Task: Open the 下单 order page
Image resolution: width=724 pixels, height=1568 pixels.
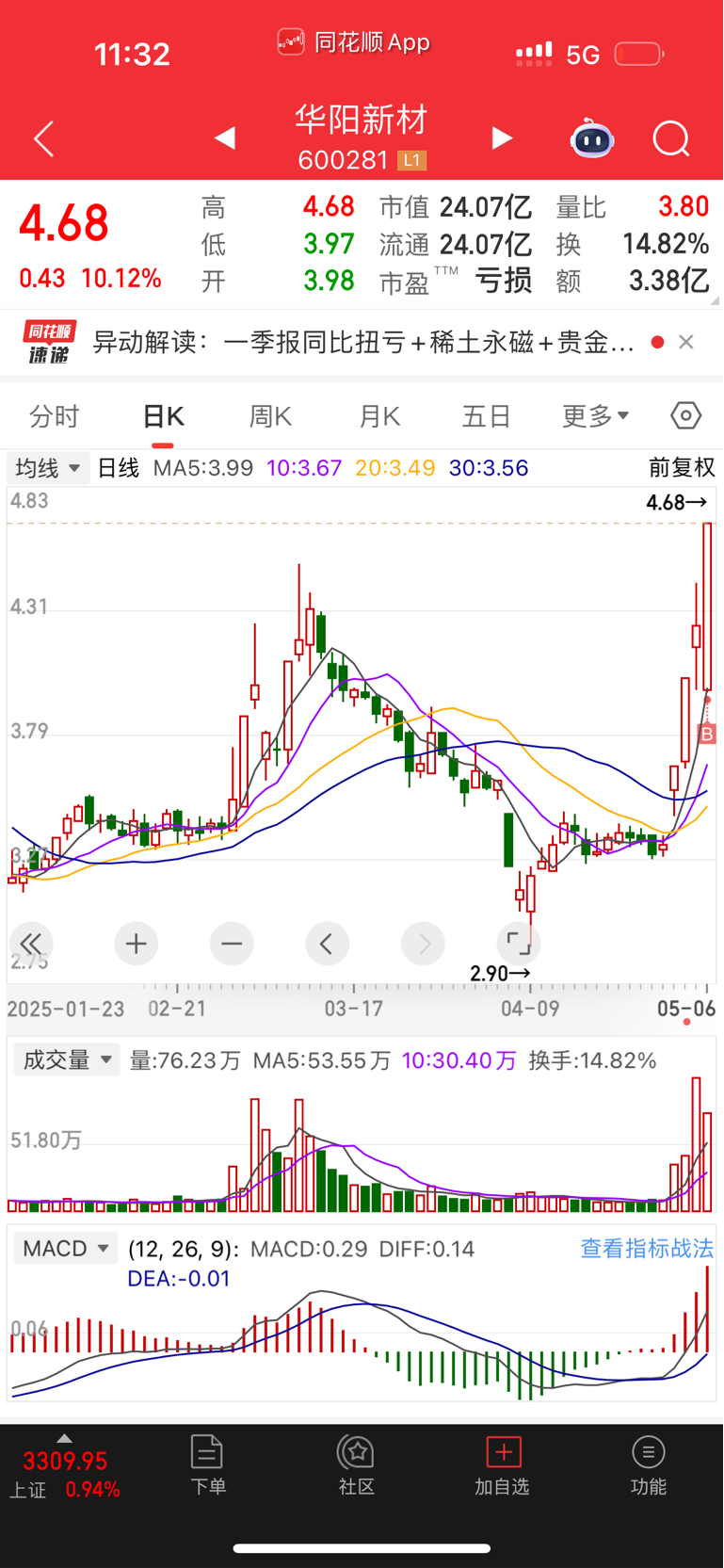Action: 207,1465
